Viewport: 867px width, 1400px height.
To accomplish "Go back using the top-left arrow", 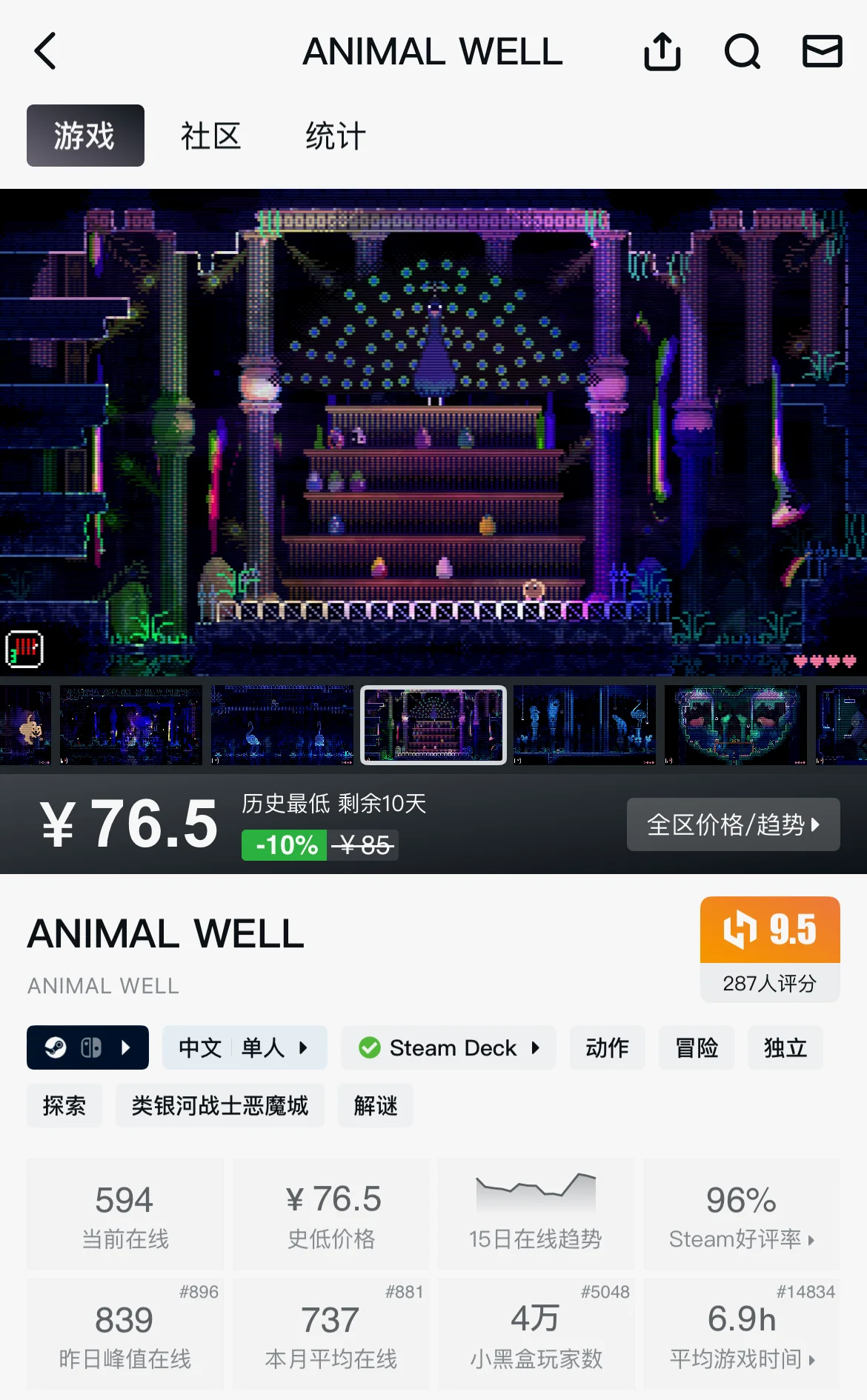I will click(x=46, y=52).
